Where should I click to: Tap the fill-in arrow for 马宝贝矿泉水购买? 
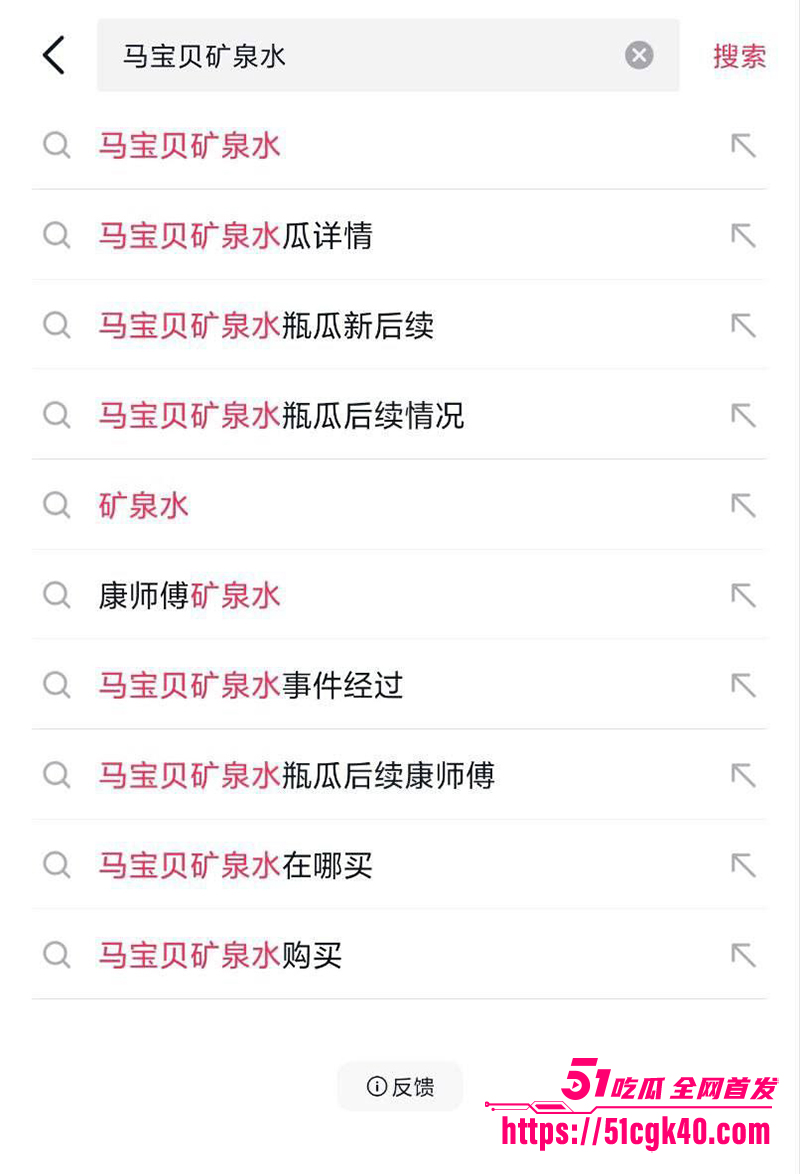point(743,956)
